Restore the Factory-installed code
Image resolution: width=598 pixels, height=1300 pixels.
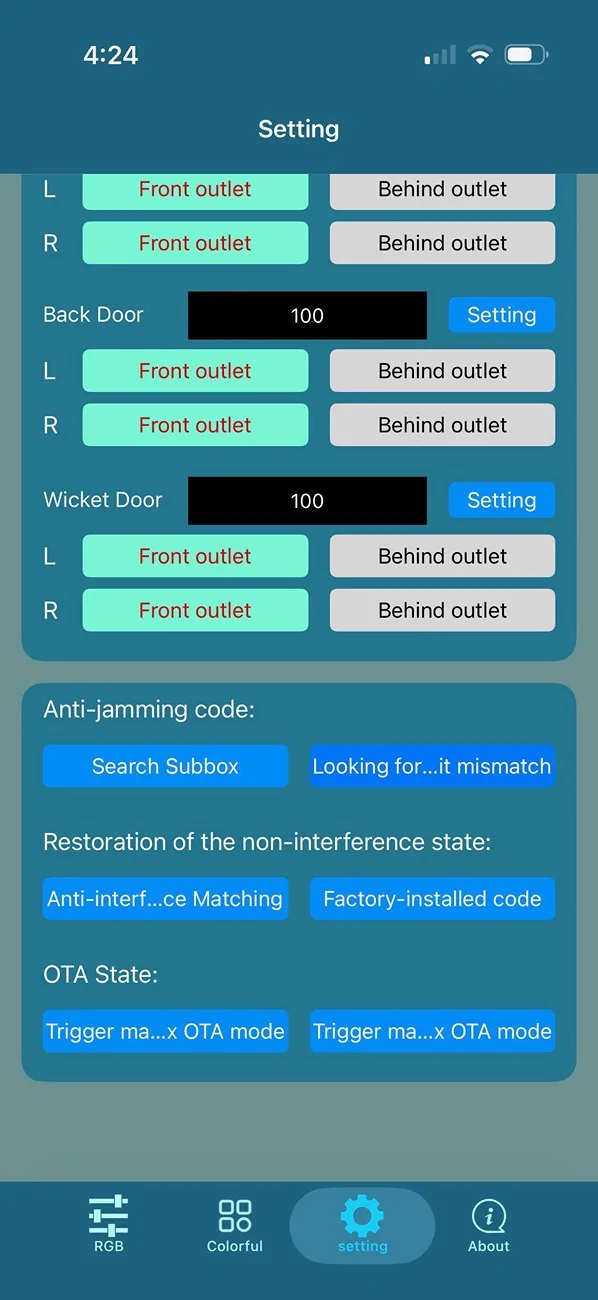[432, 898]
